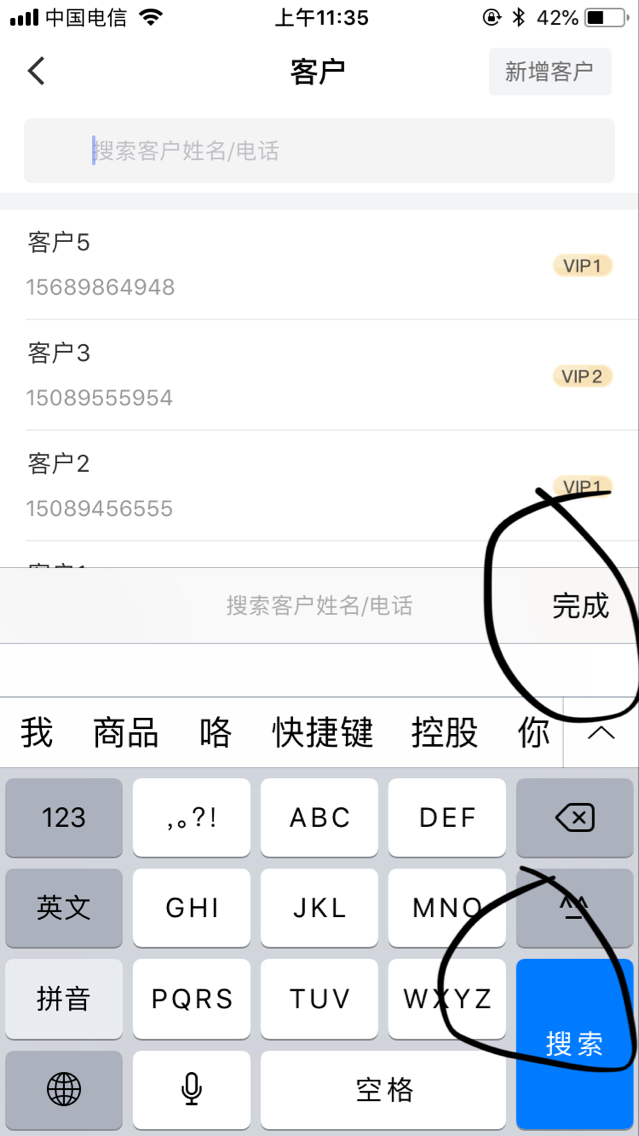Open customer 客户3
The image size is (639, 1136).
pos(320,375)
